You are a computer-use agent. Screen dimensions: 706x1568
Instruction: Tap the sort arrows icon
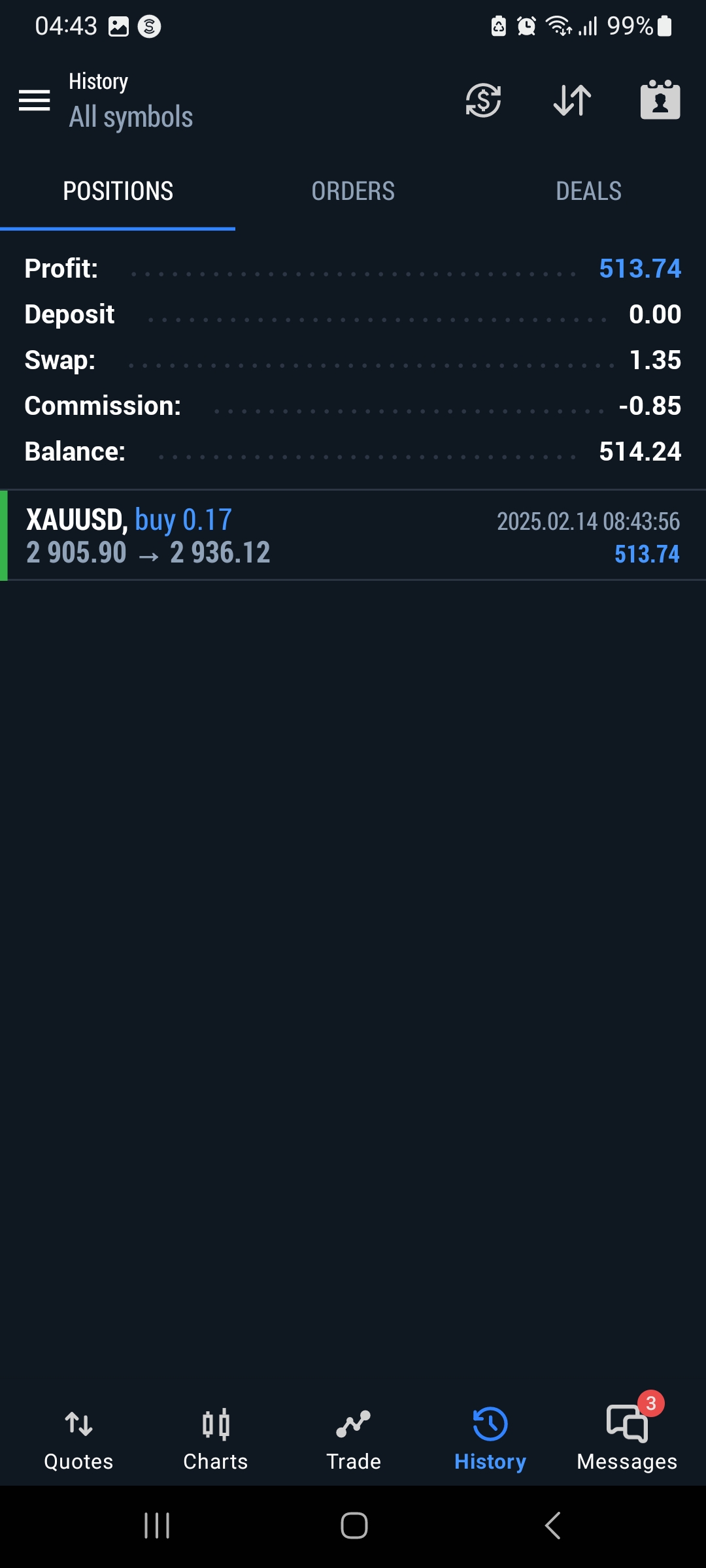coord(571,100)
